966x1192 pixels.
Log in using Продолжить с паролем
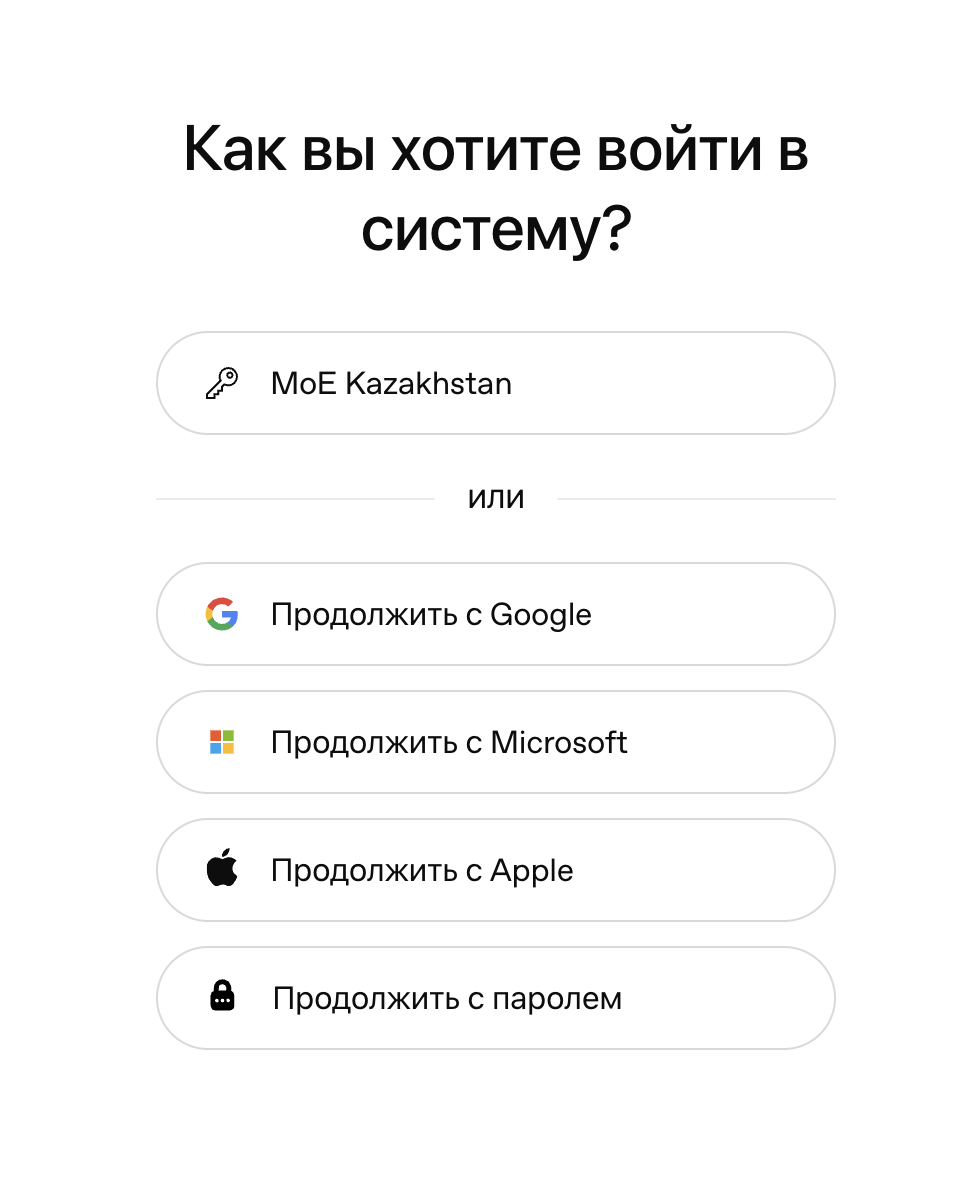pos(495,998)
